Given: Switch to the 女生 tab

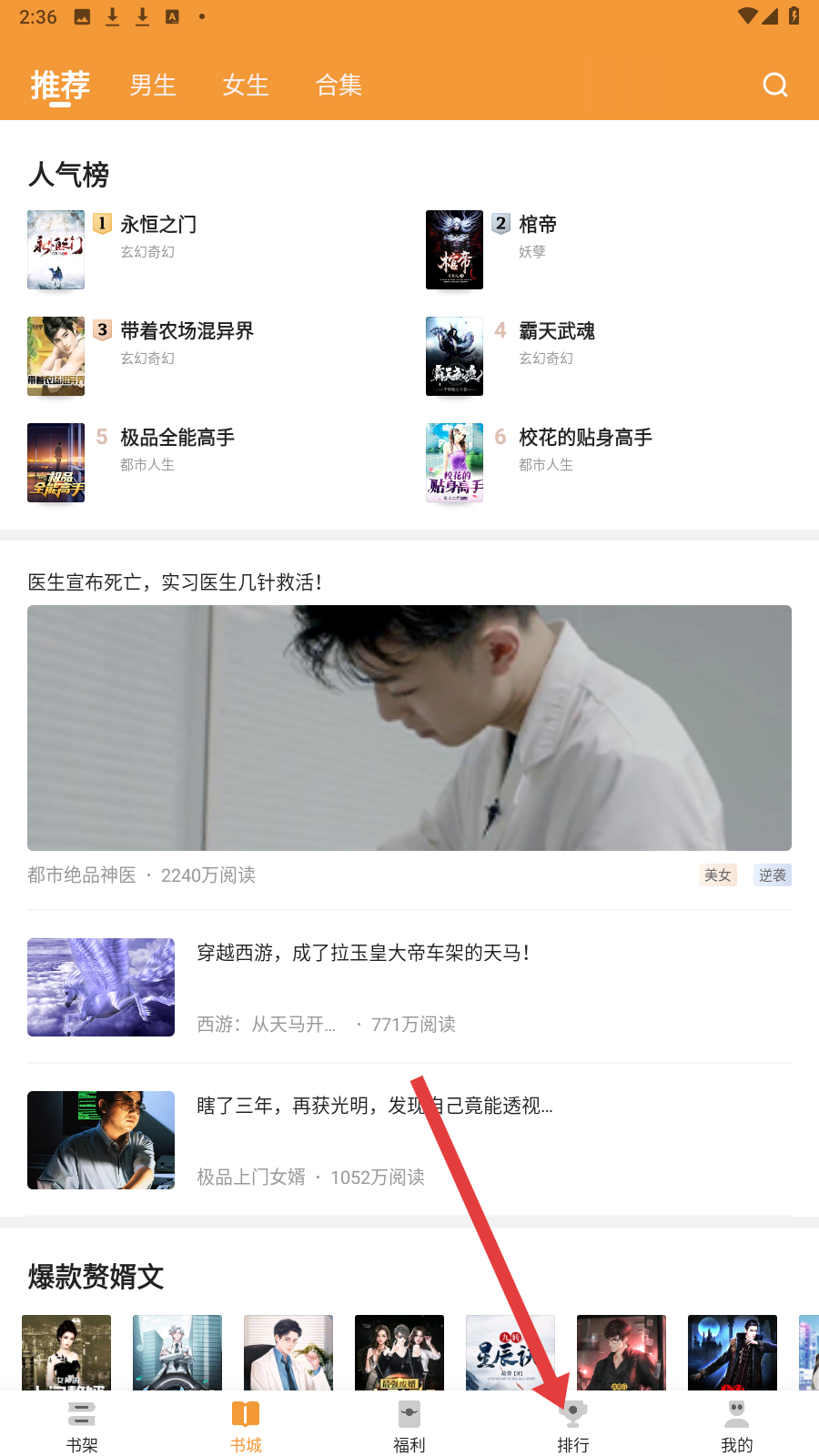Looking at the screenshot, I should pos(246,85).
